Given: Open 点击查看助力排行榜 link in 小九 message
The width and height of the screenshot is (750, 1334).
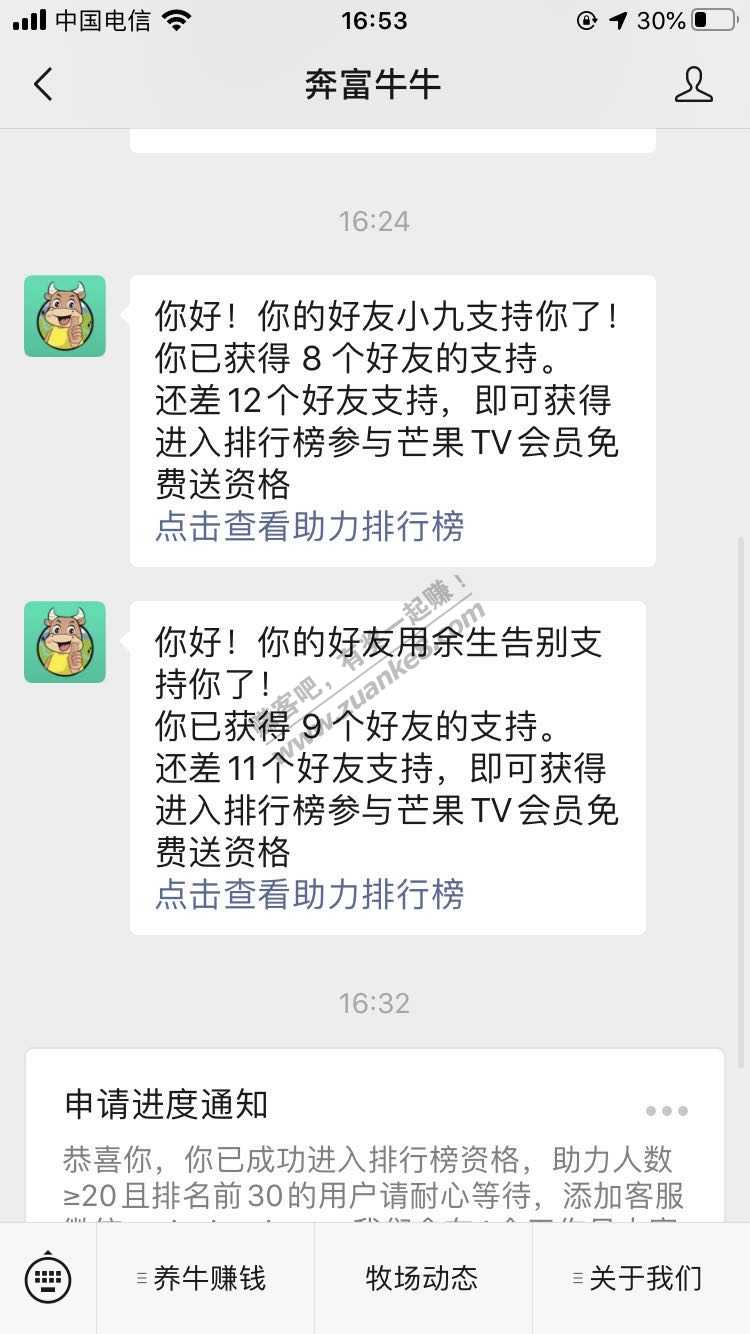Looking at the screenshot, I should [309, 526].
